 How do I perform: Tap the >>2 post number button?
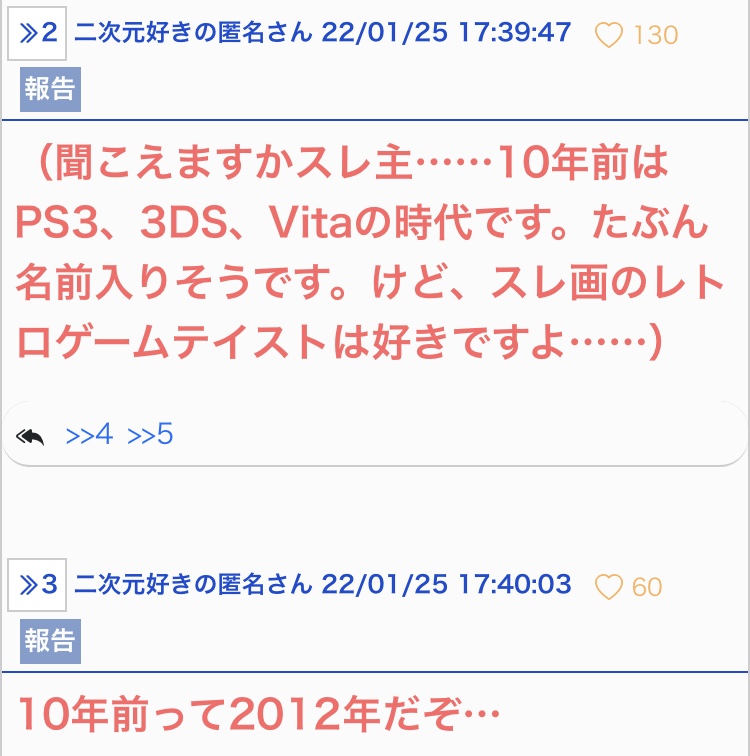(x=37, y=33)
